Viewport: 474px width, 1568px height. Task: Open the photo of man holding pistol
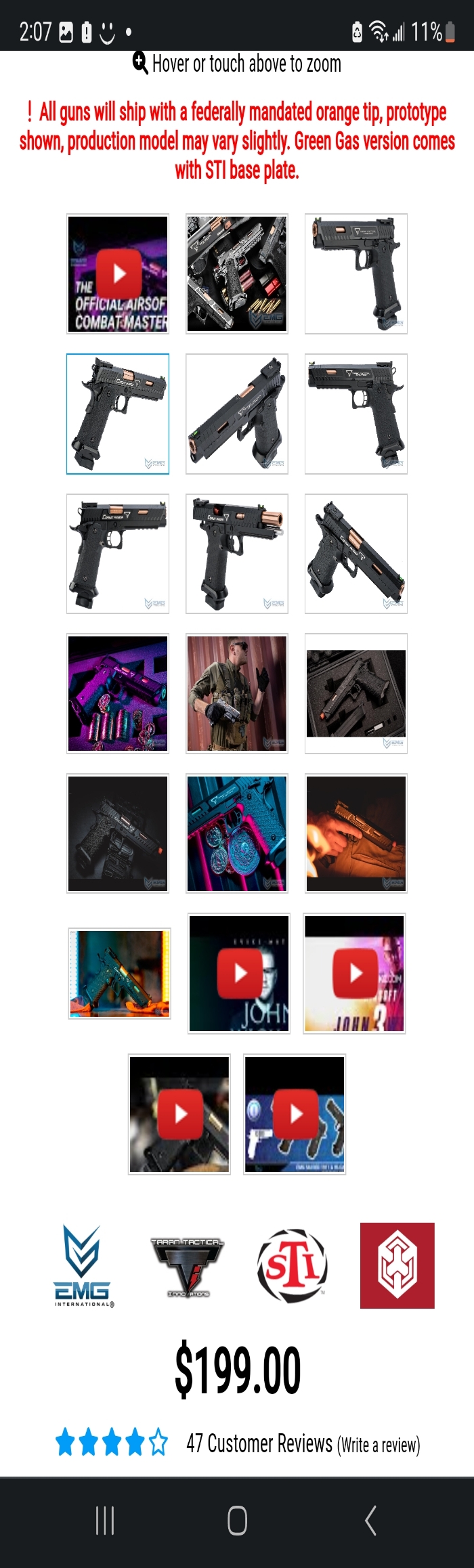click(x=236, y=693)
